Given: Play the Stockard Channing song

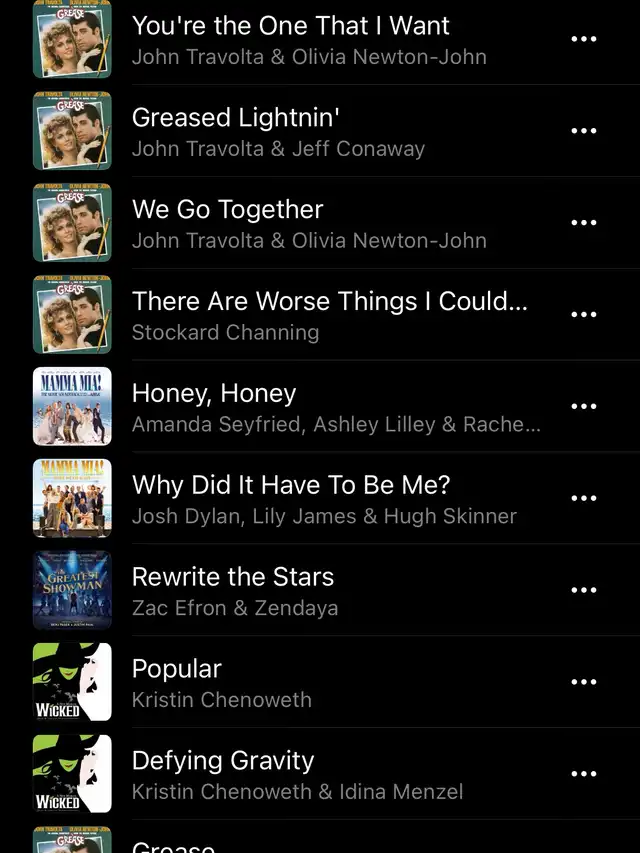Looking at the screenshot, I should tap(330, 315).
